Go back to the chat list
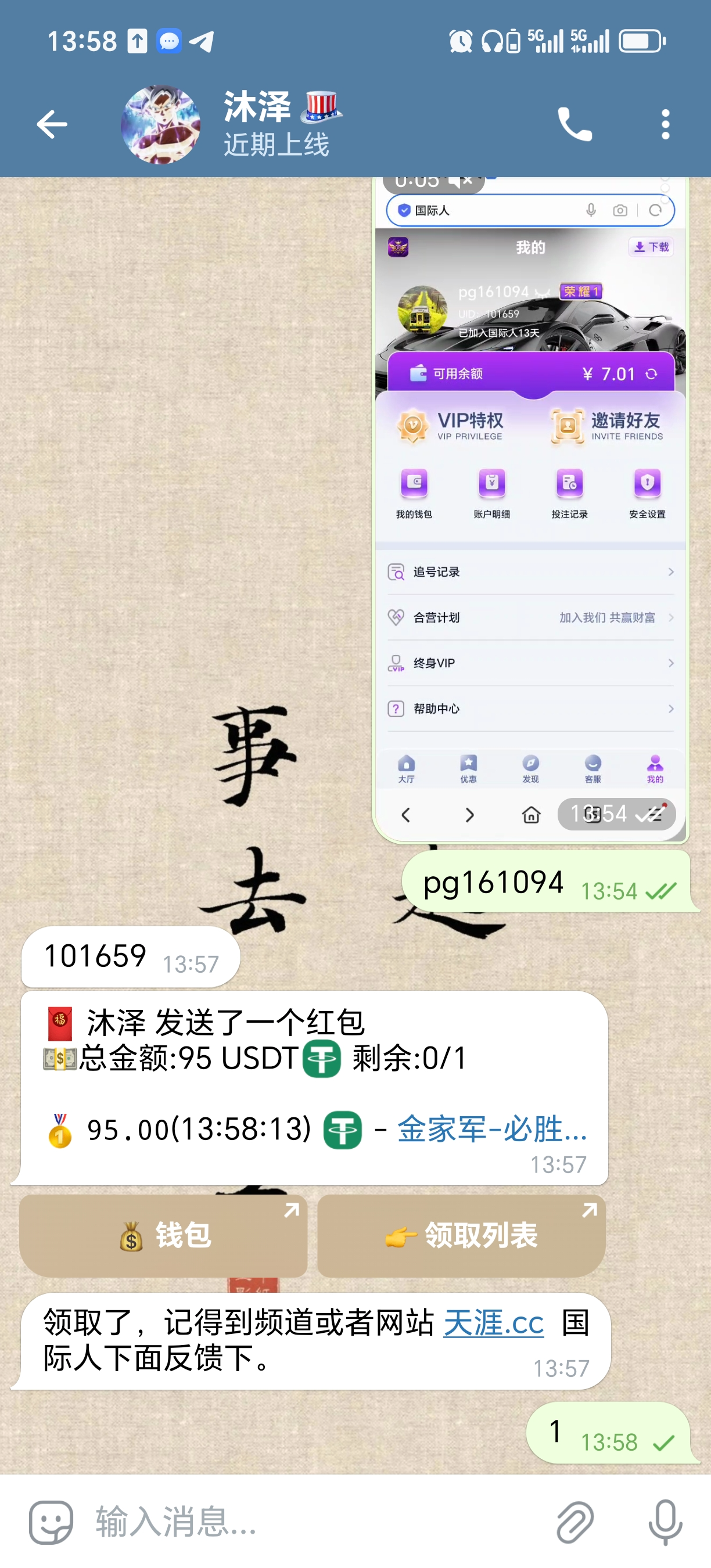The width and height of the screenshot is (711, 1568). [52, 125]
